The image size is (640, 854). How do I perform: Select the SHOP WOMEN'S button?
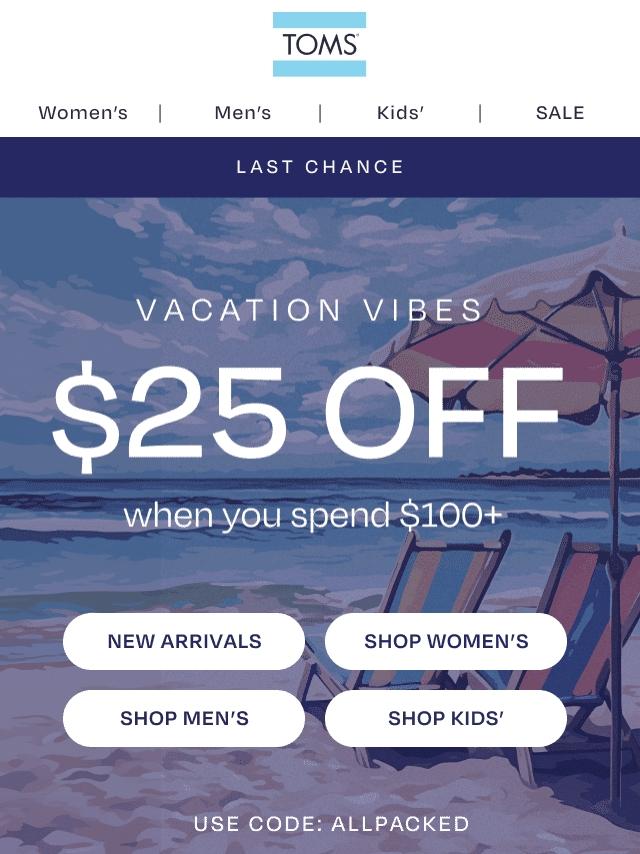pos(446,642)
